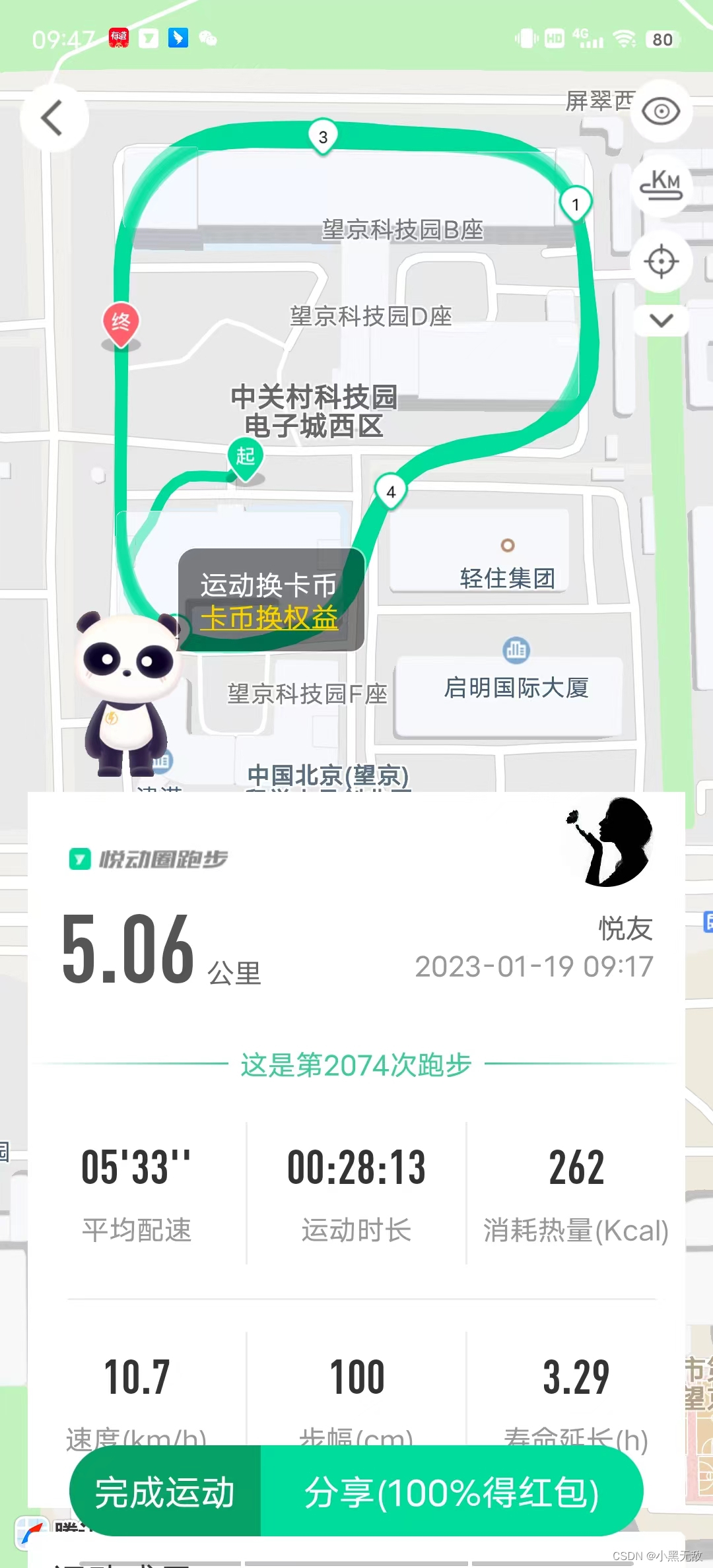713x1568 pixels.
Task: Open the 卡币换权益 link
Action: (x=269, y=619)
